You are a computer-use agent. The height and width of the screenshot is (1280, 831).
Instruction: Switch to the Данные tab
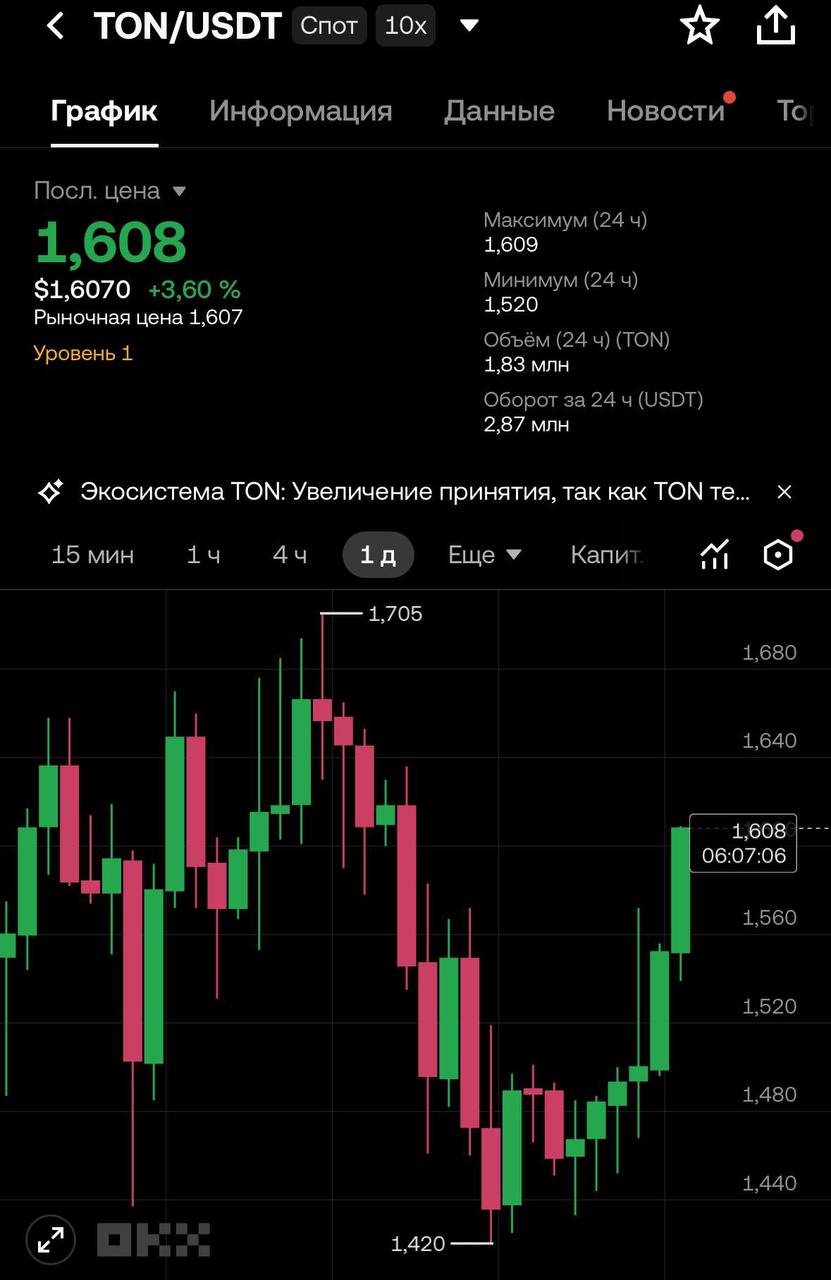[x=499, y=111]
